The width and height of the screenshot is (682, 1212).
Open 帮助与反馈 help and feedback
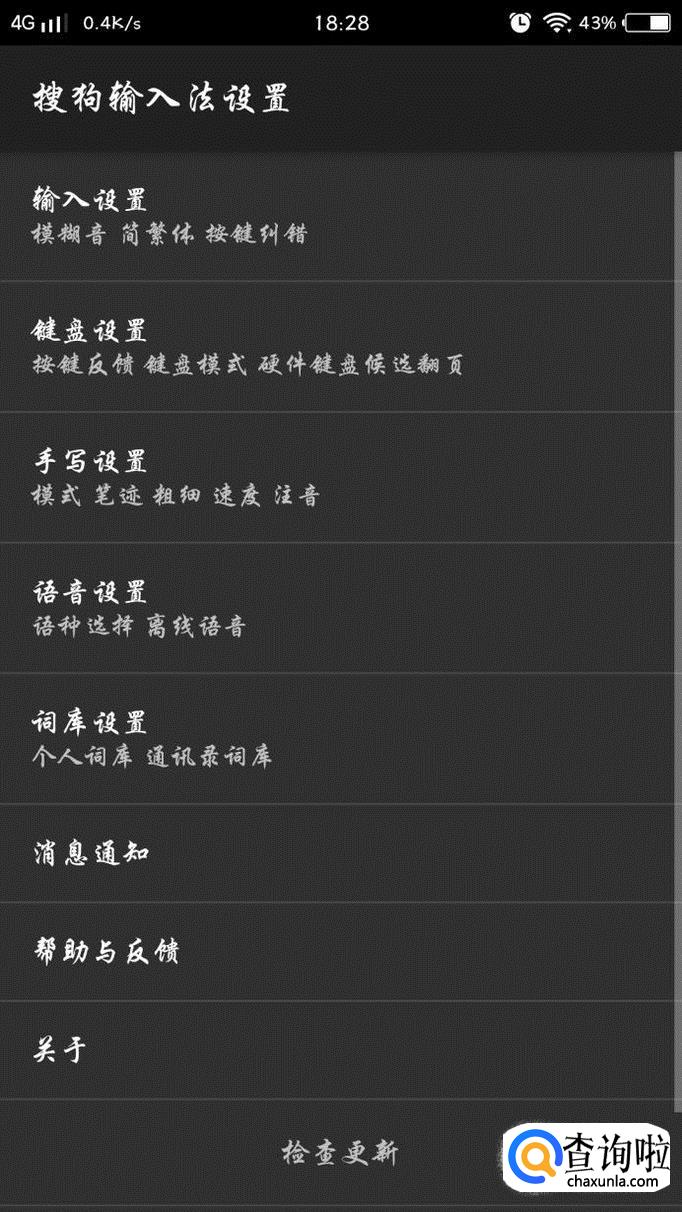tap(340, 951)
